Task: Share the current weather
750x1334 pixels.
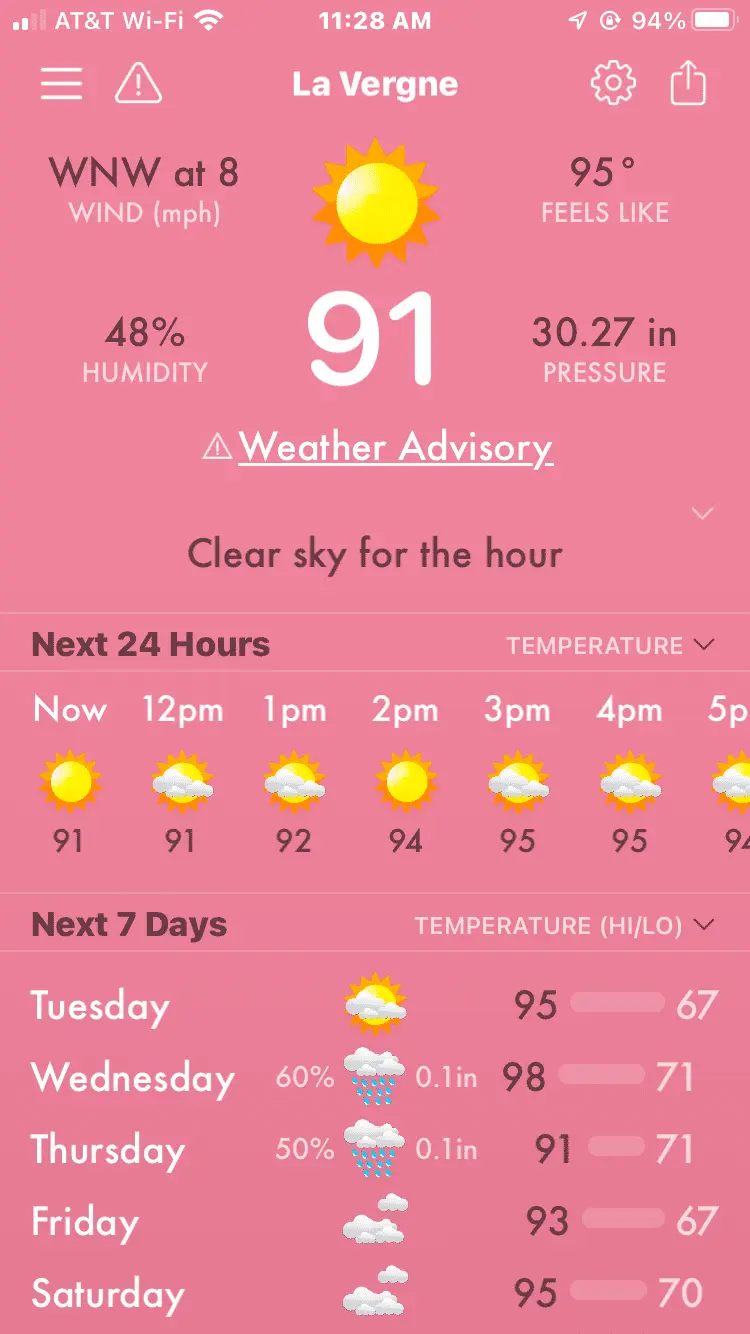Action: [688, 83]
